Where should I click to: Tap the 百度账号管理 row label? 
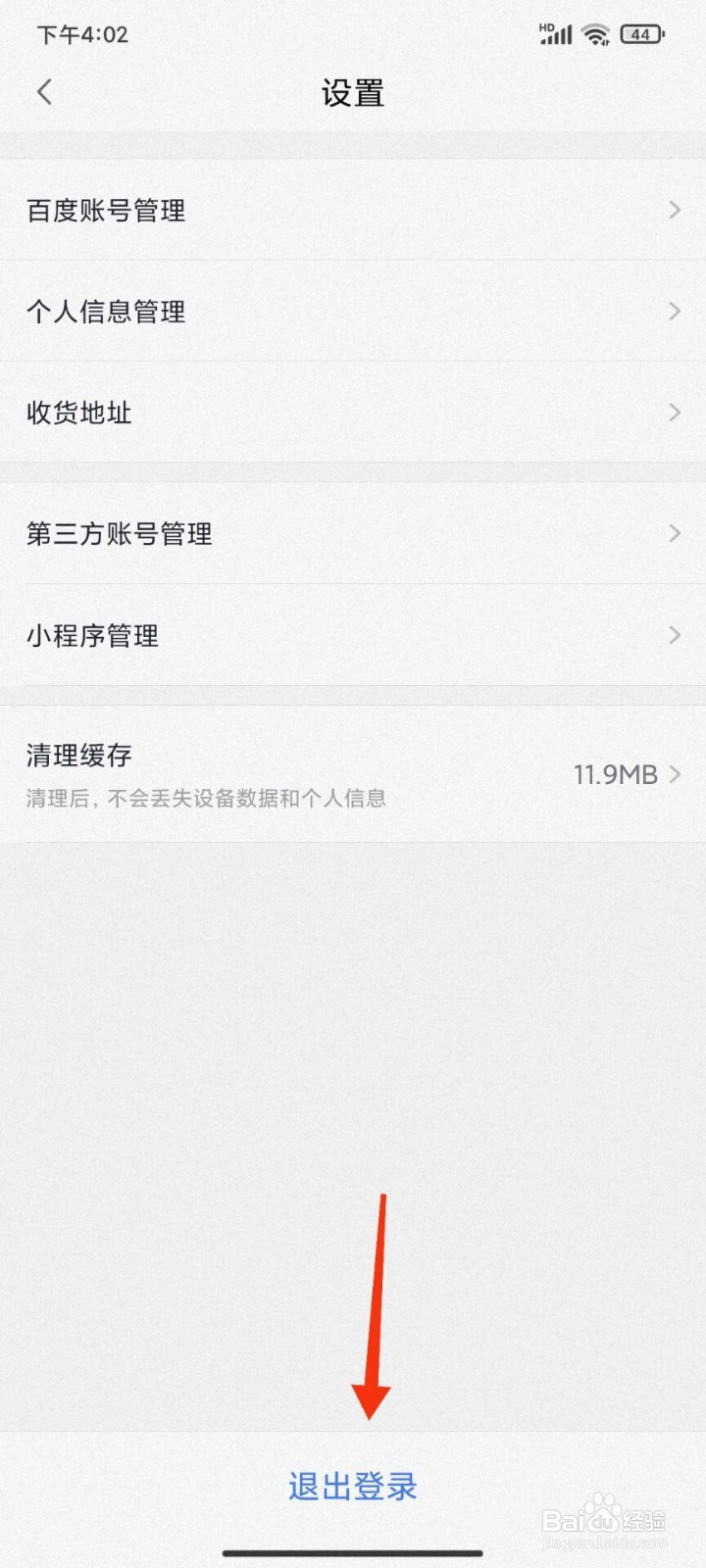point(106,210)
